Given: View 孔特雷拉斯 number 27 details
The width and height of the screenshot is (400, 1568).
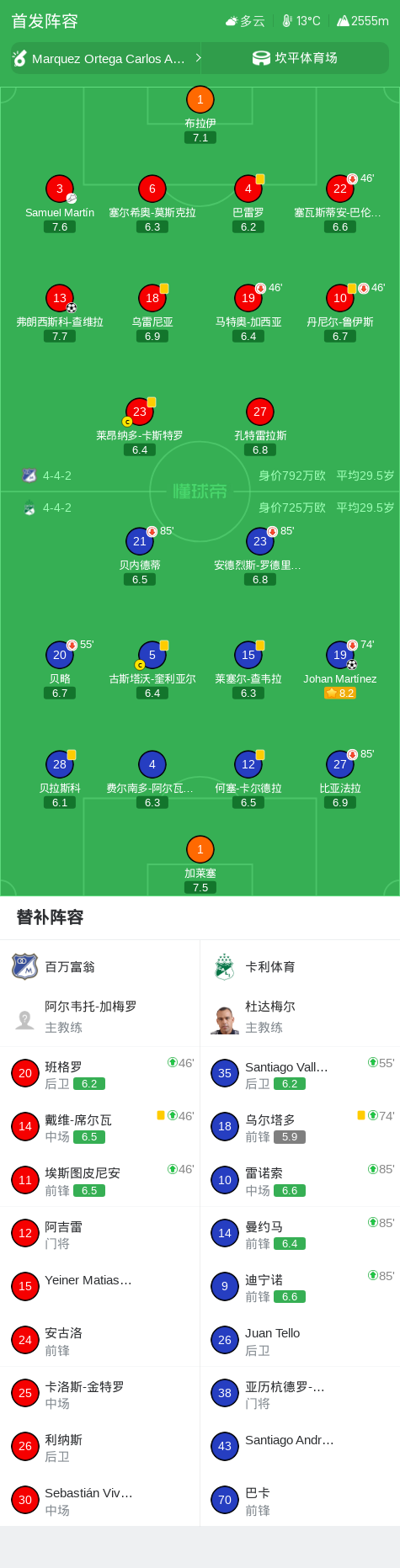Looking at the screenshot, I should coord(260,427).
